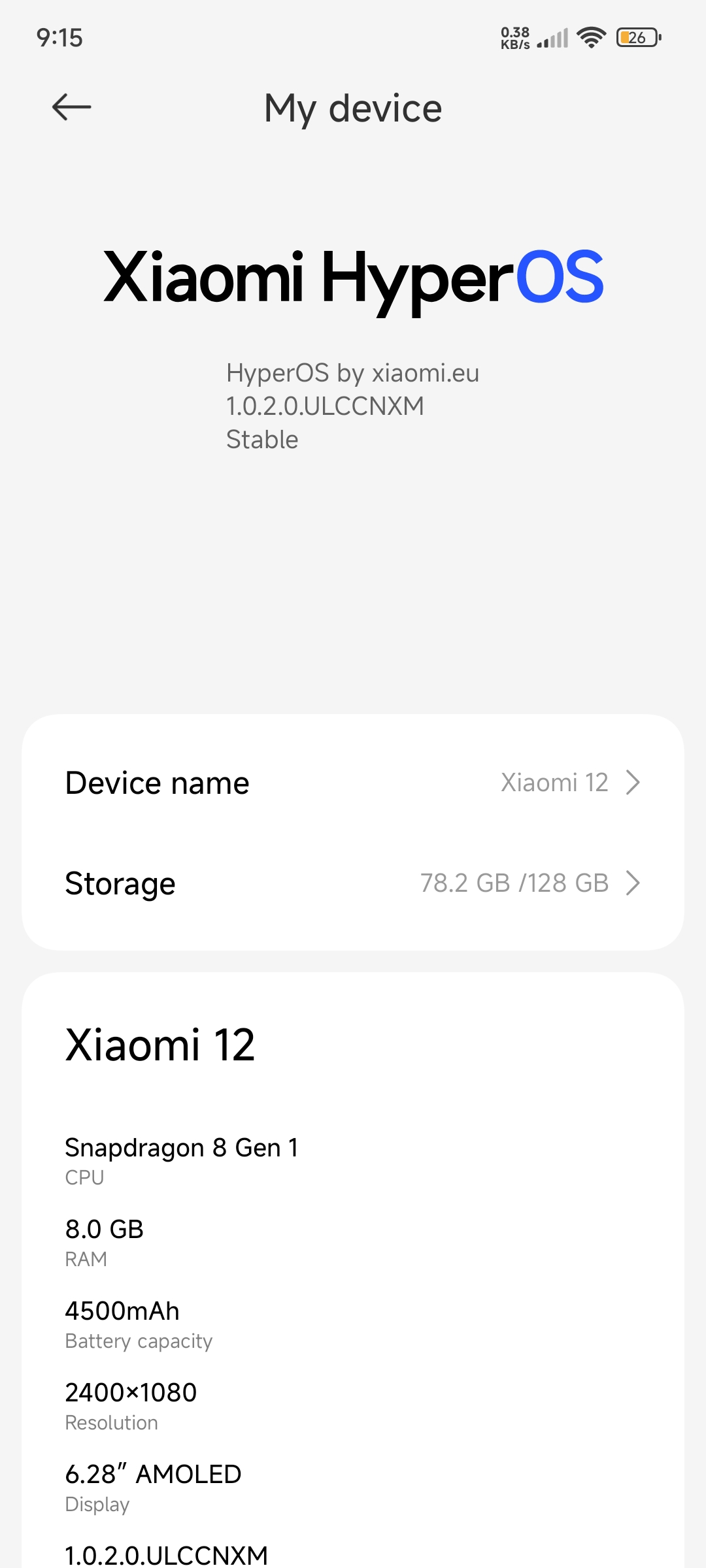Go back using the top-left arrow

[71, 107]
